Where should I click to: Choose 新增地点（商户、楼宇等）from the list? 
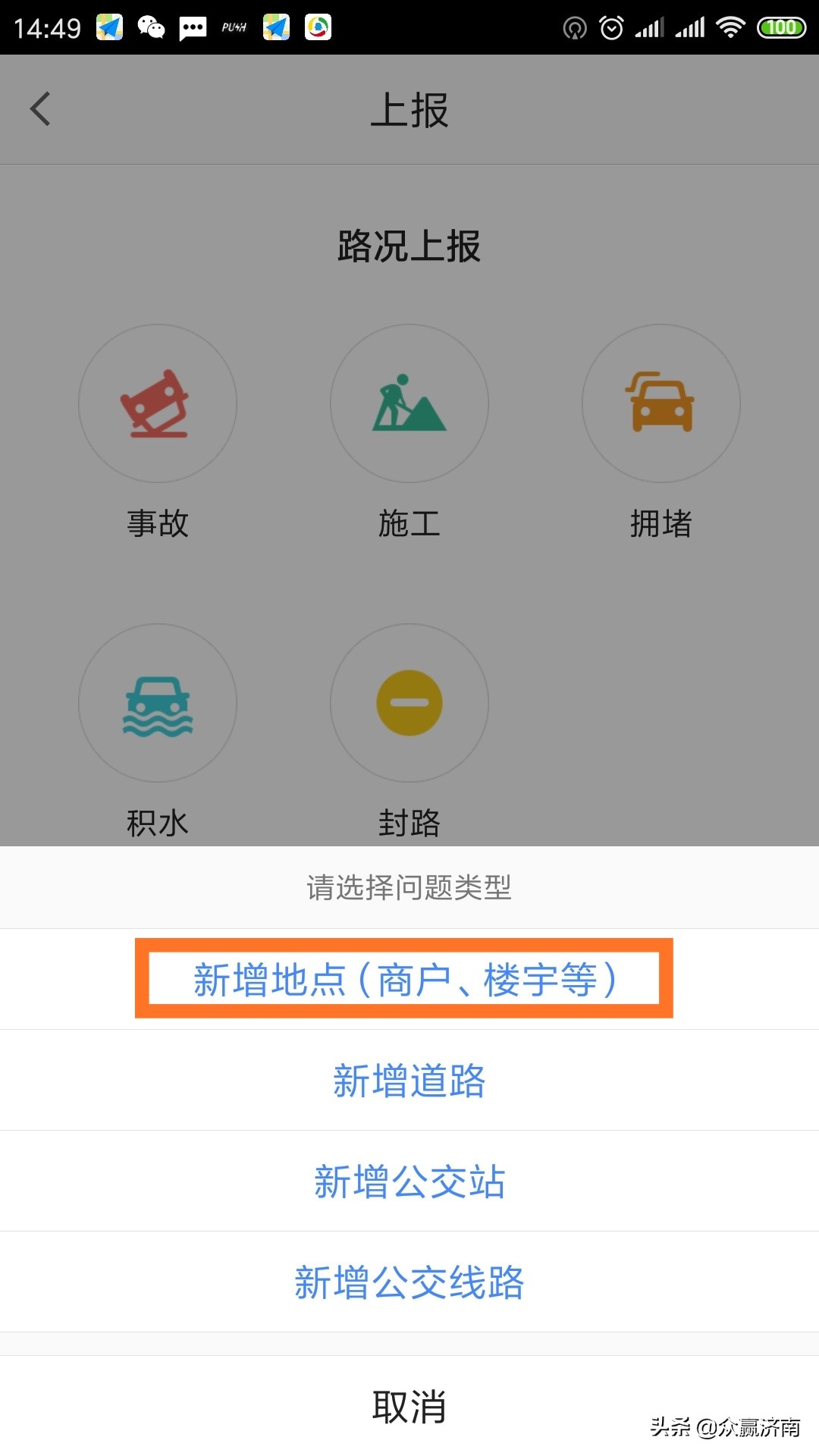[409, 979]
